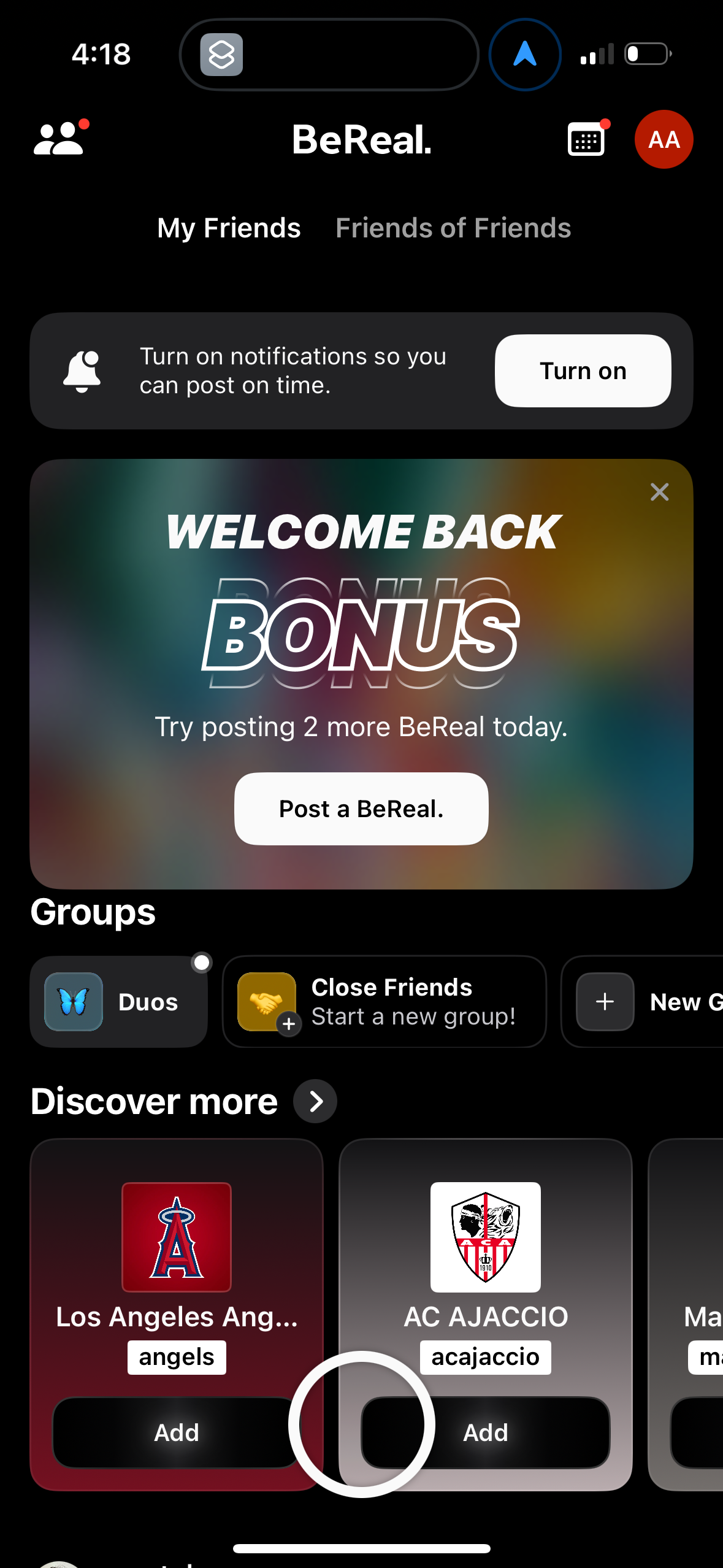Tap the Los Angeles Angels logo
Screen dimensions: 723x1568
176,1236
